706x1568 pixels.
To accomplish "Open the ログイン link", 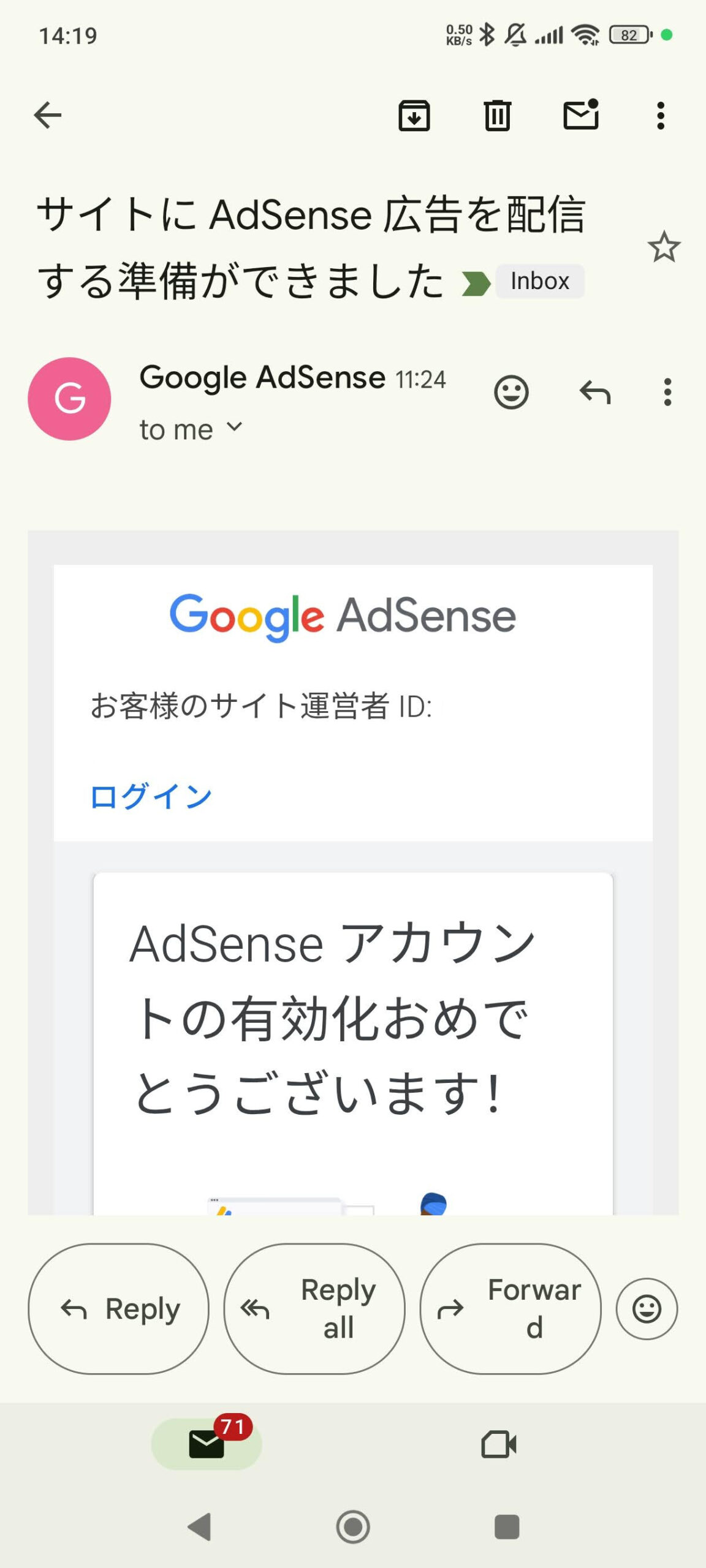I will [x=151, y=797].
